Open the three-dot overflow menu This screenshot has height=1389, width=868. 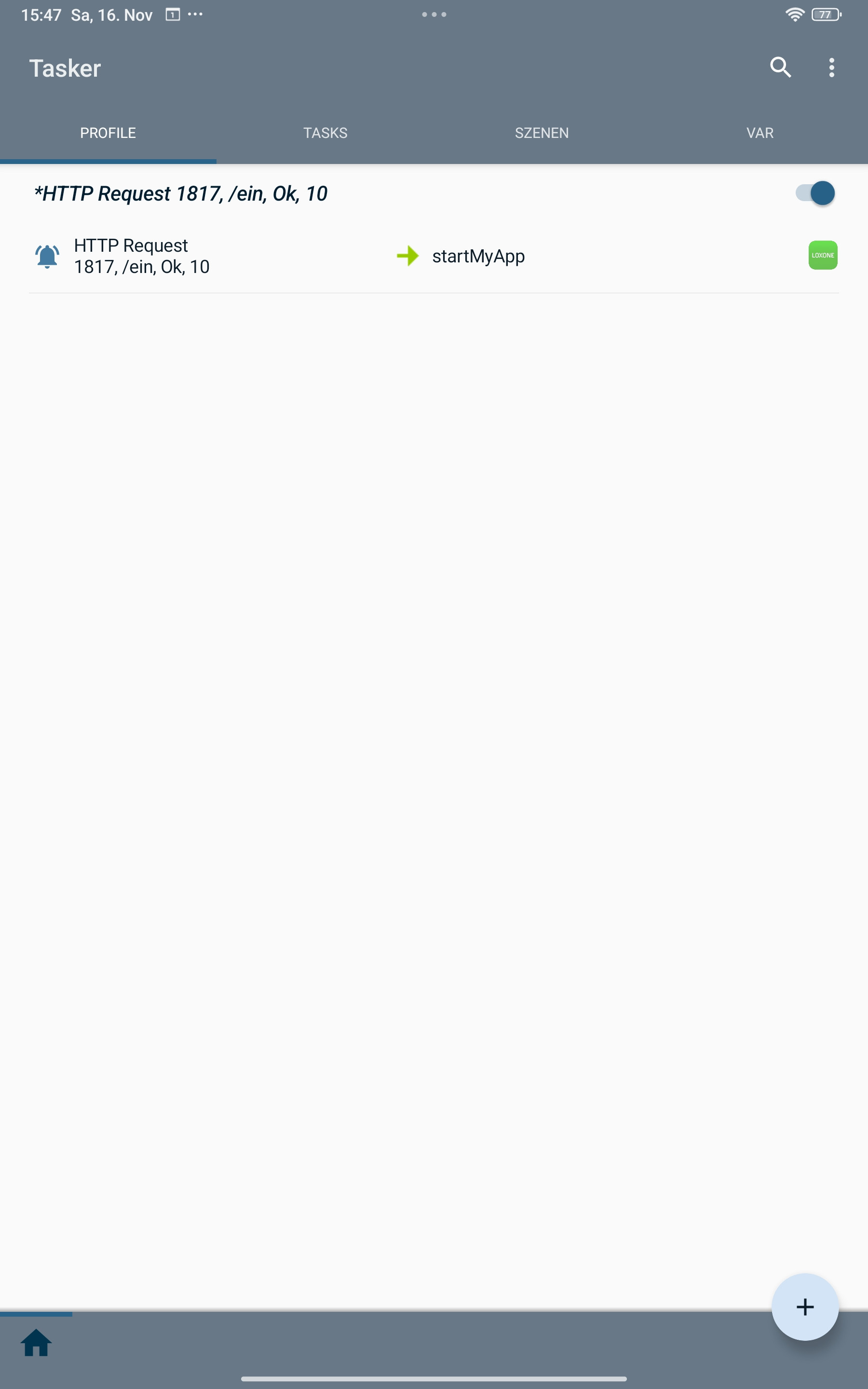click(831, 68)
